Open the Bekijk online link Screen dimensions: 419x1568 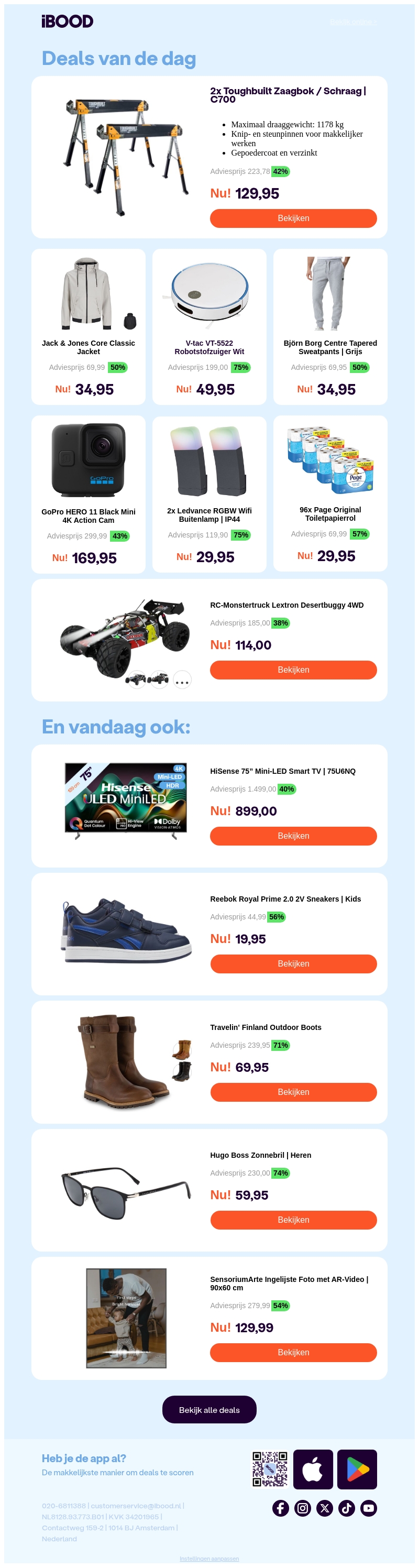tap(352, 23)
